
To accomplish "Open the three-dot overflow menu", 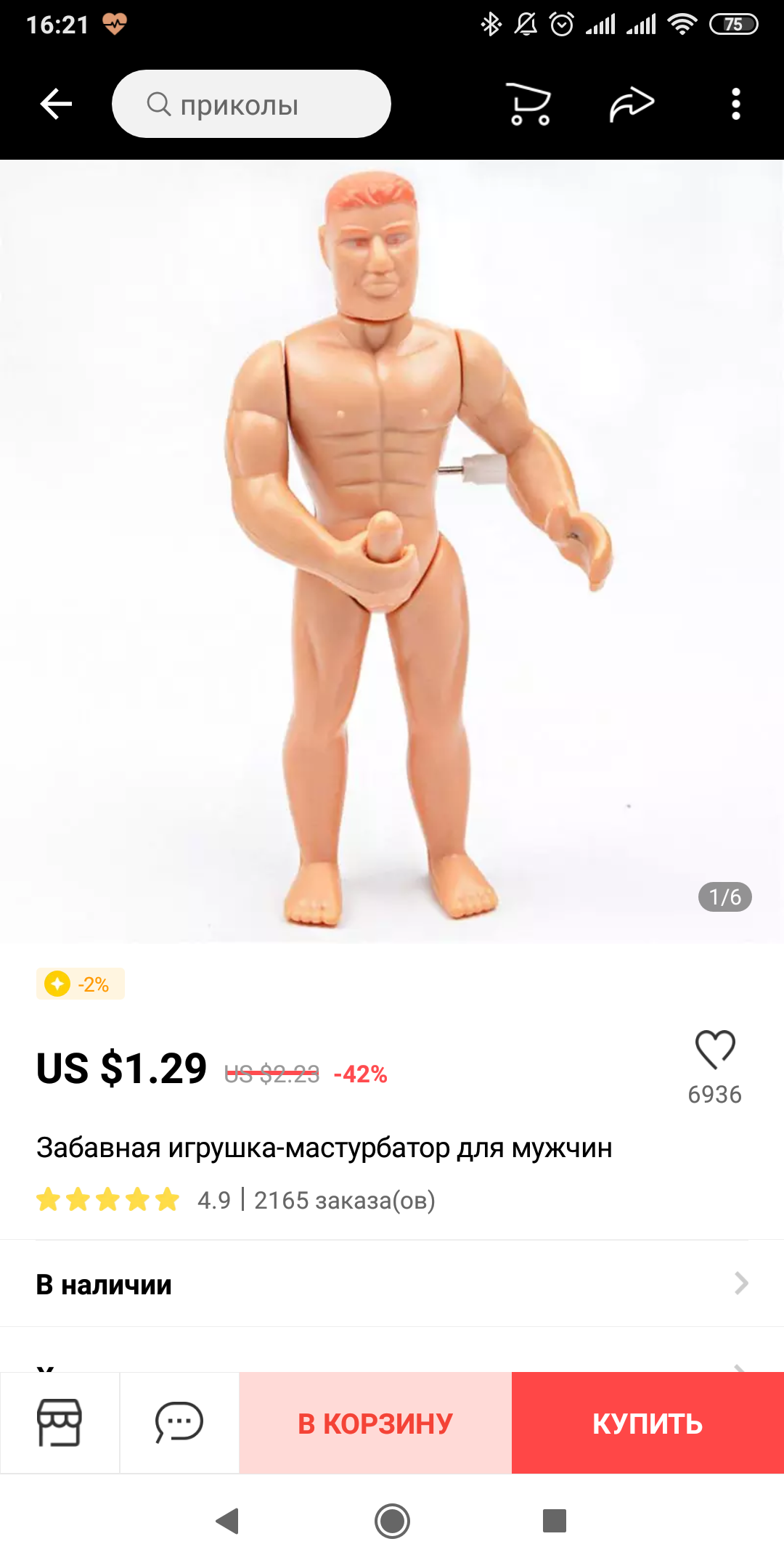I will click(x=736, y=104).
